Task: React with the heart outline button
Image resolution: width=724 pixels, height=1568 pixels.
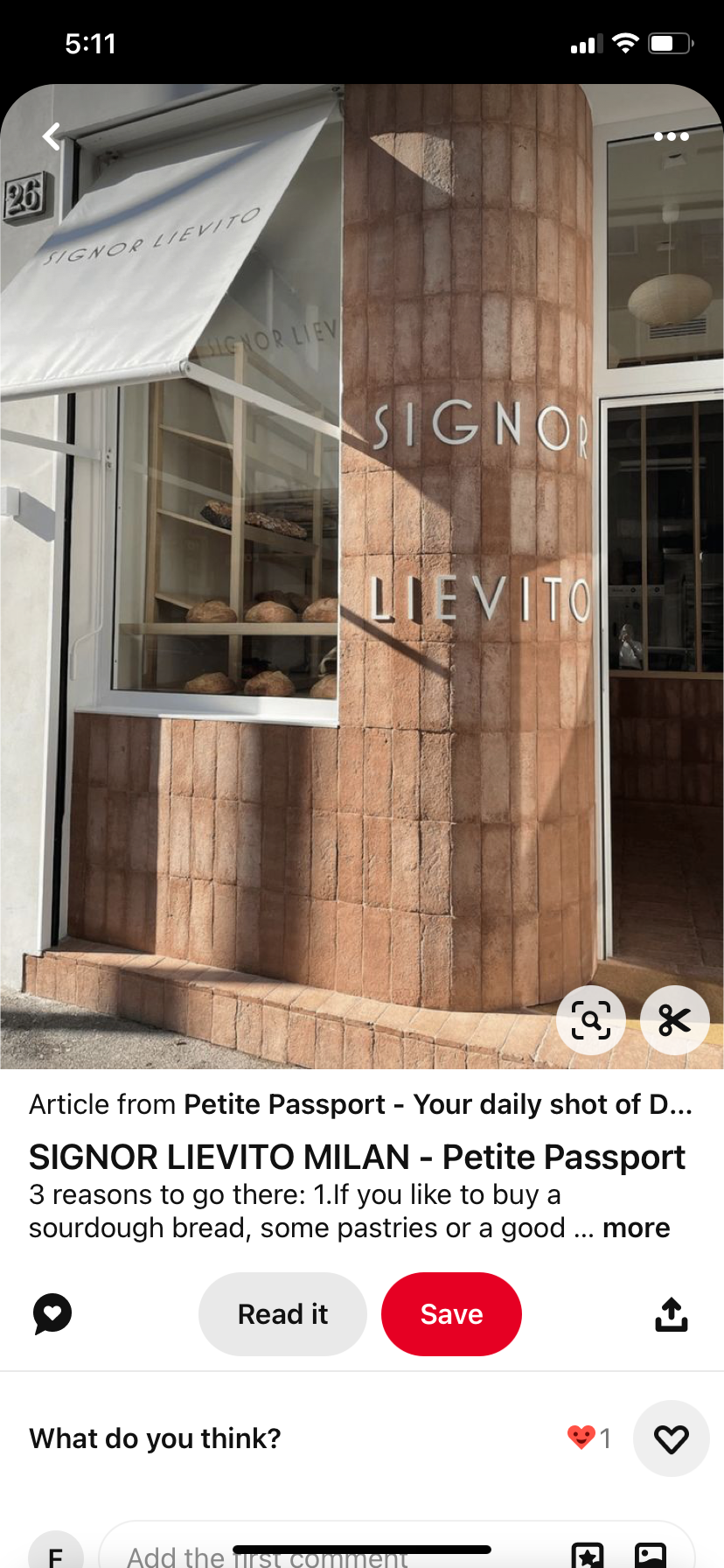Action: 672,1438
